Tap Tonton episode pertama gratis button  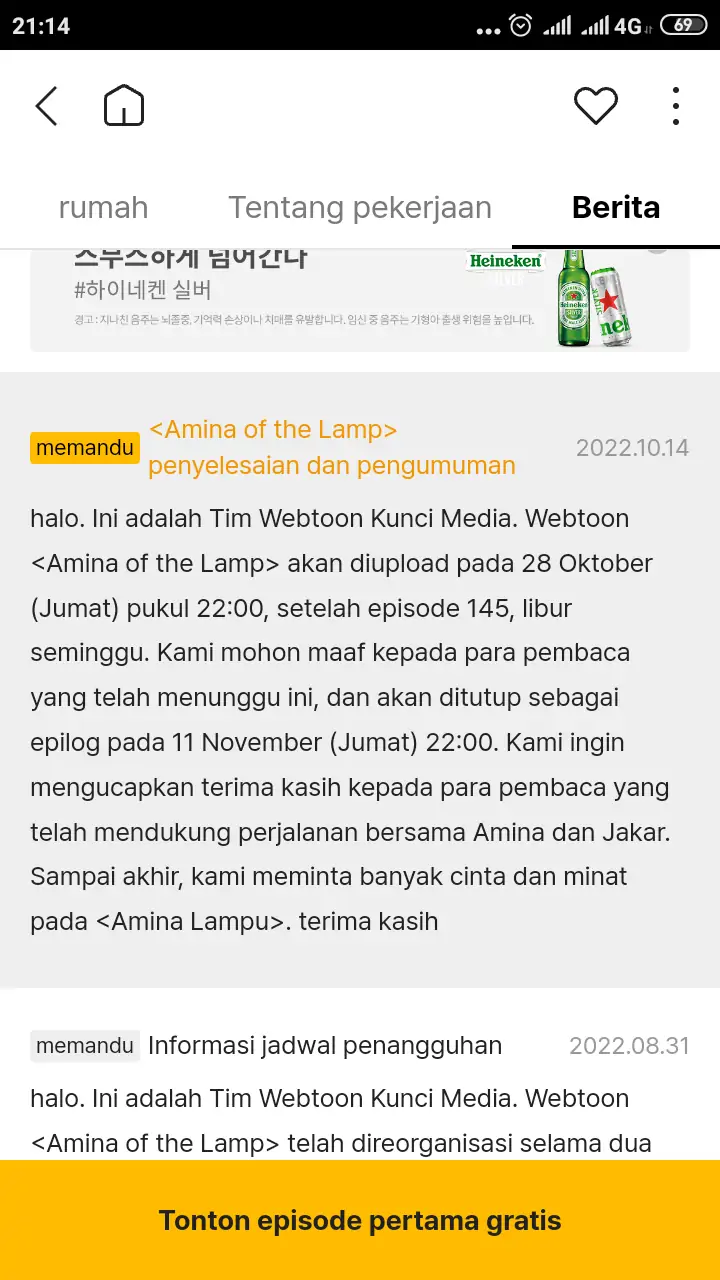[x=360, y=1220]
